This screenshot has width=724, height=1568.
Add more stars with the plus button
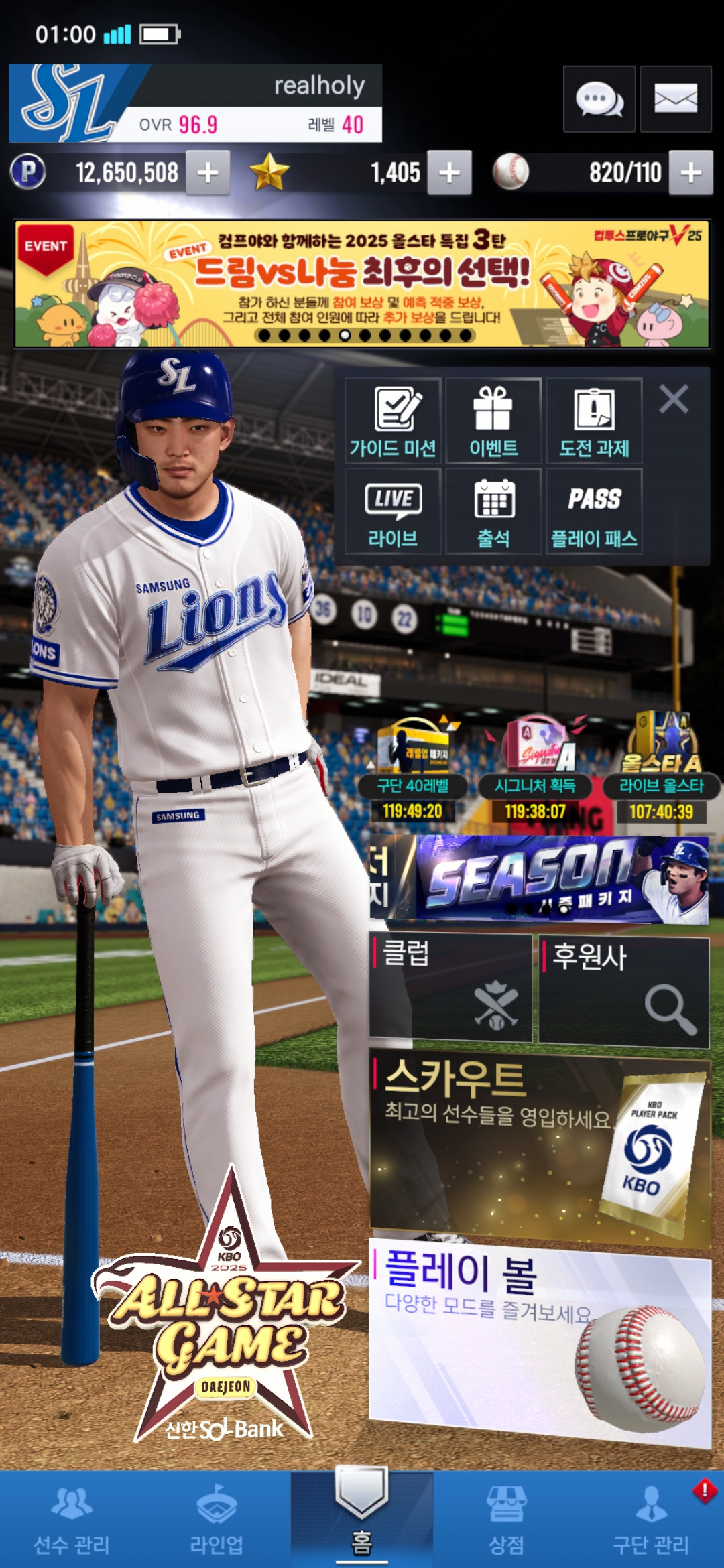point(449,173)
